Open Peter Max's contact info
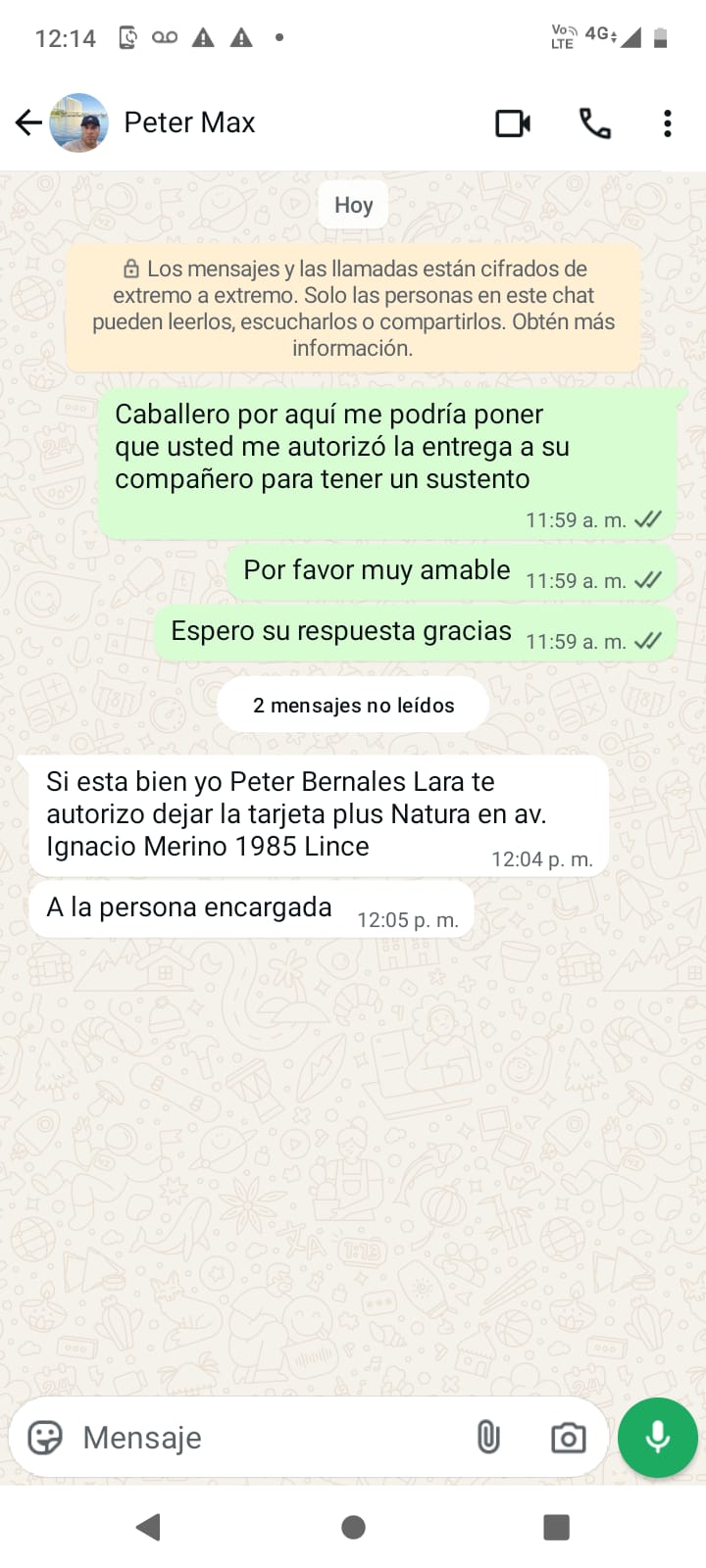 [x=189, y=122]
